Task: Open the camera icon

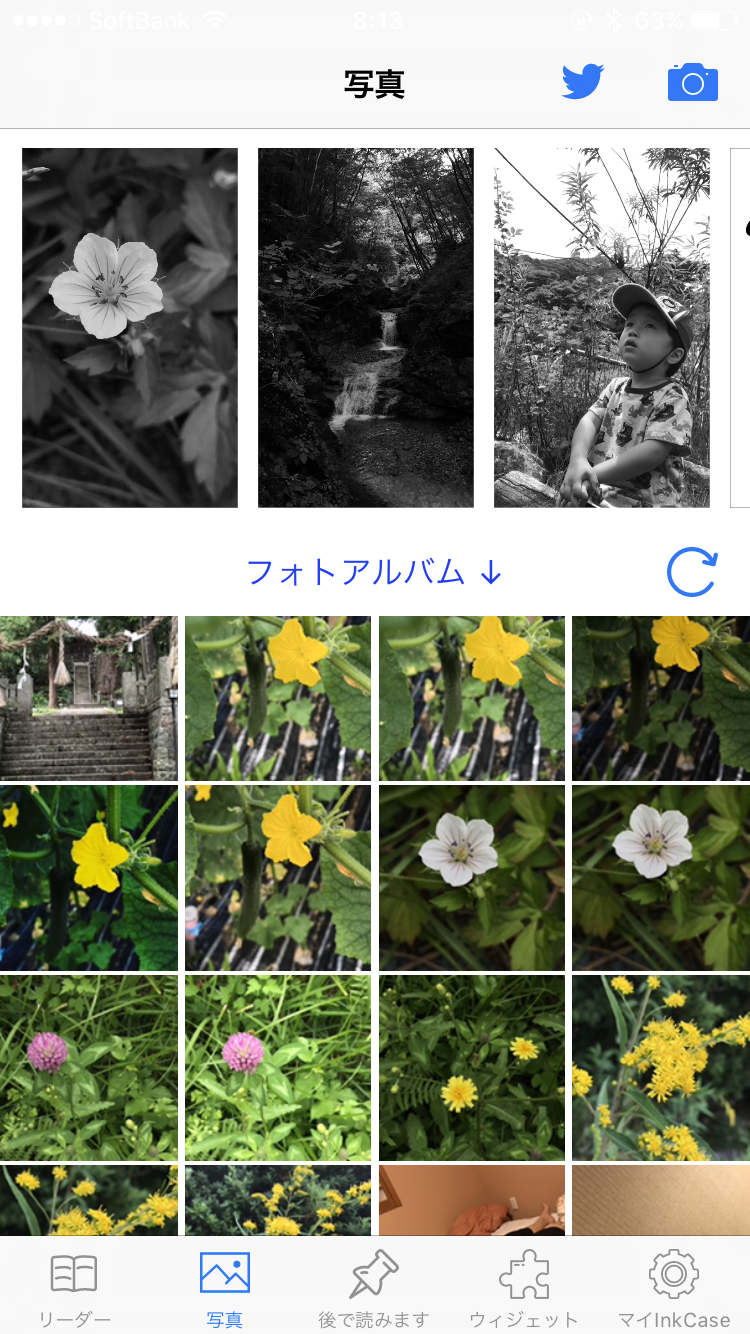Action: (692, 82)
